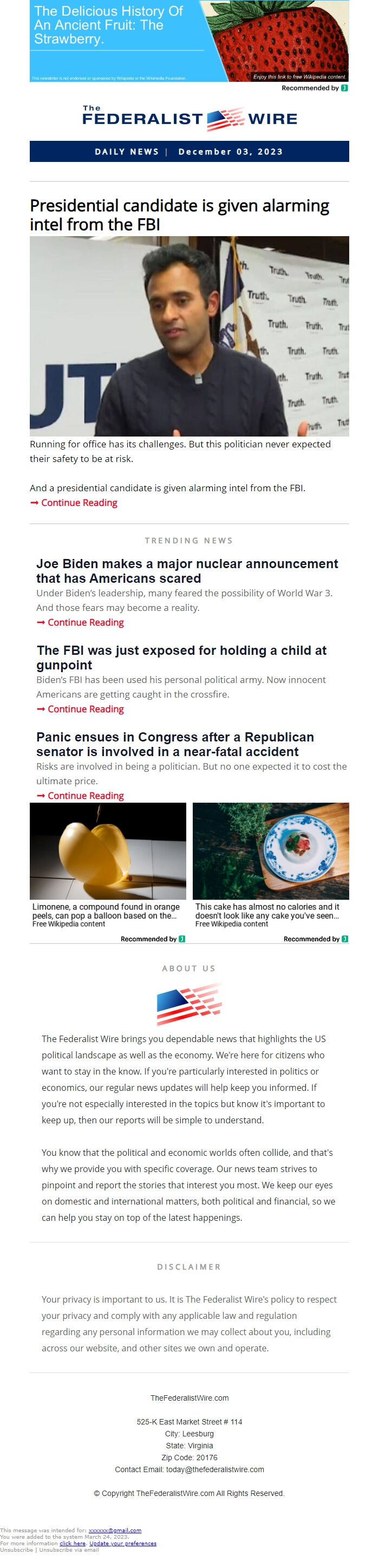Open the Limonene balloon recommended card

108,864
